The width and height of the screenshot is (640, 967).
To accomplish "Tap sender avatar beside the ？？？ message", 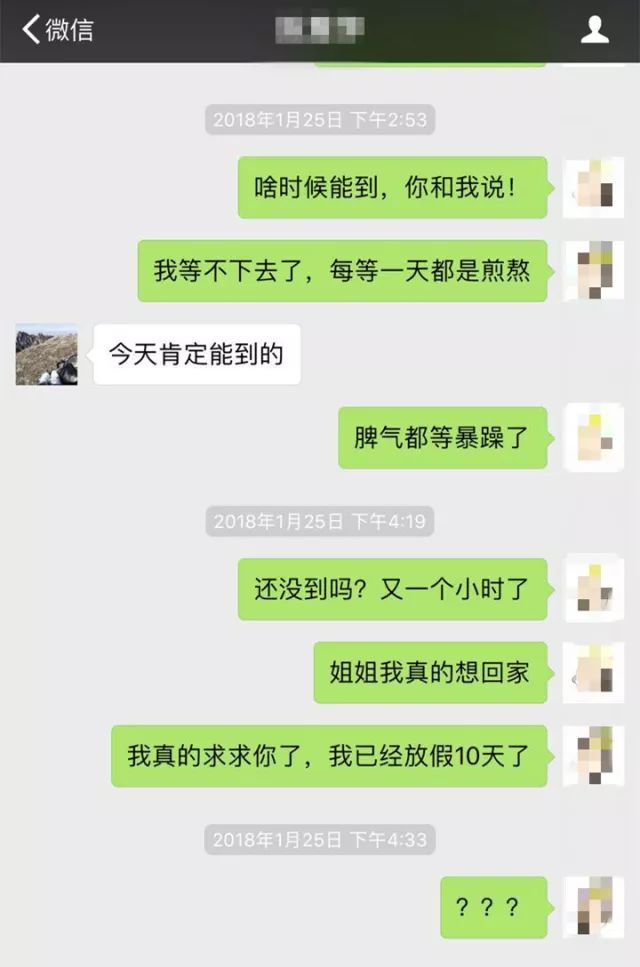I will 594,907.
